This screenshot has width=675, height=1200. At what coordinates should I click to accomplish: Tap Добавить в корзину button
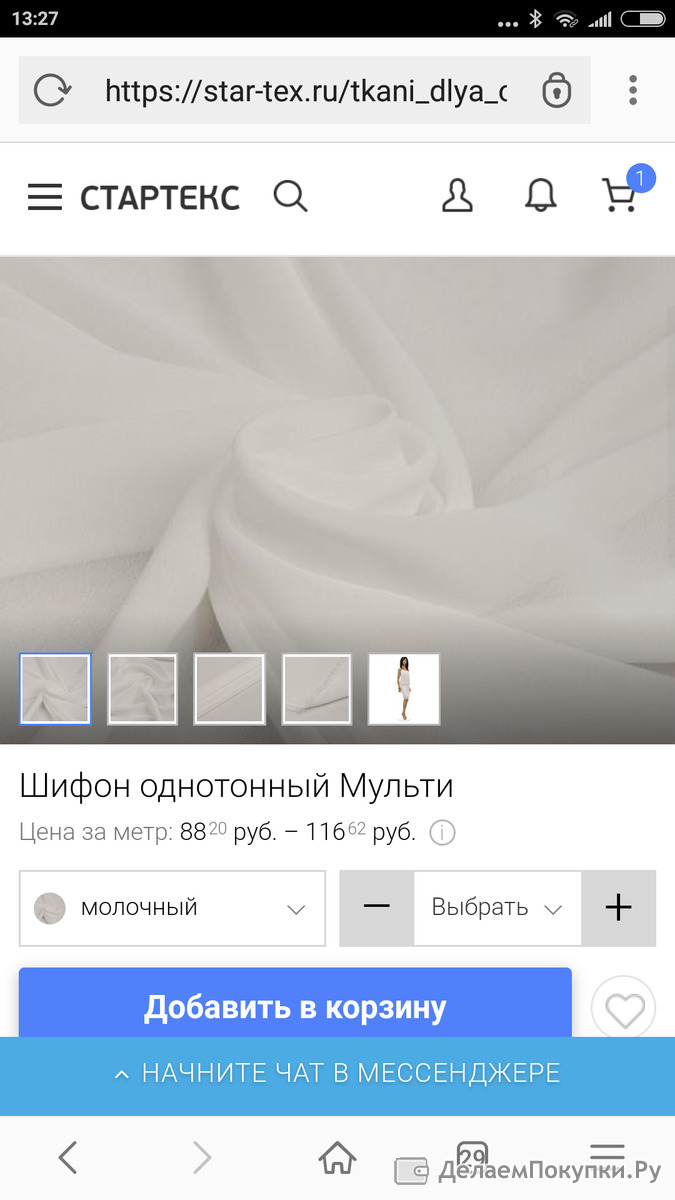coord(295,1004)
